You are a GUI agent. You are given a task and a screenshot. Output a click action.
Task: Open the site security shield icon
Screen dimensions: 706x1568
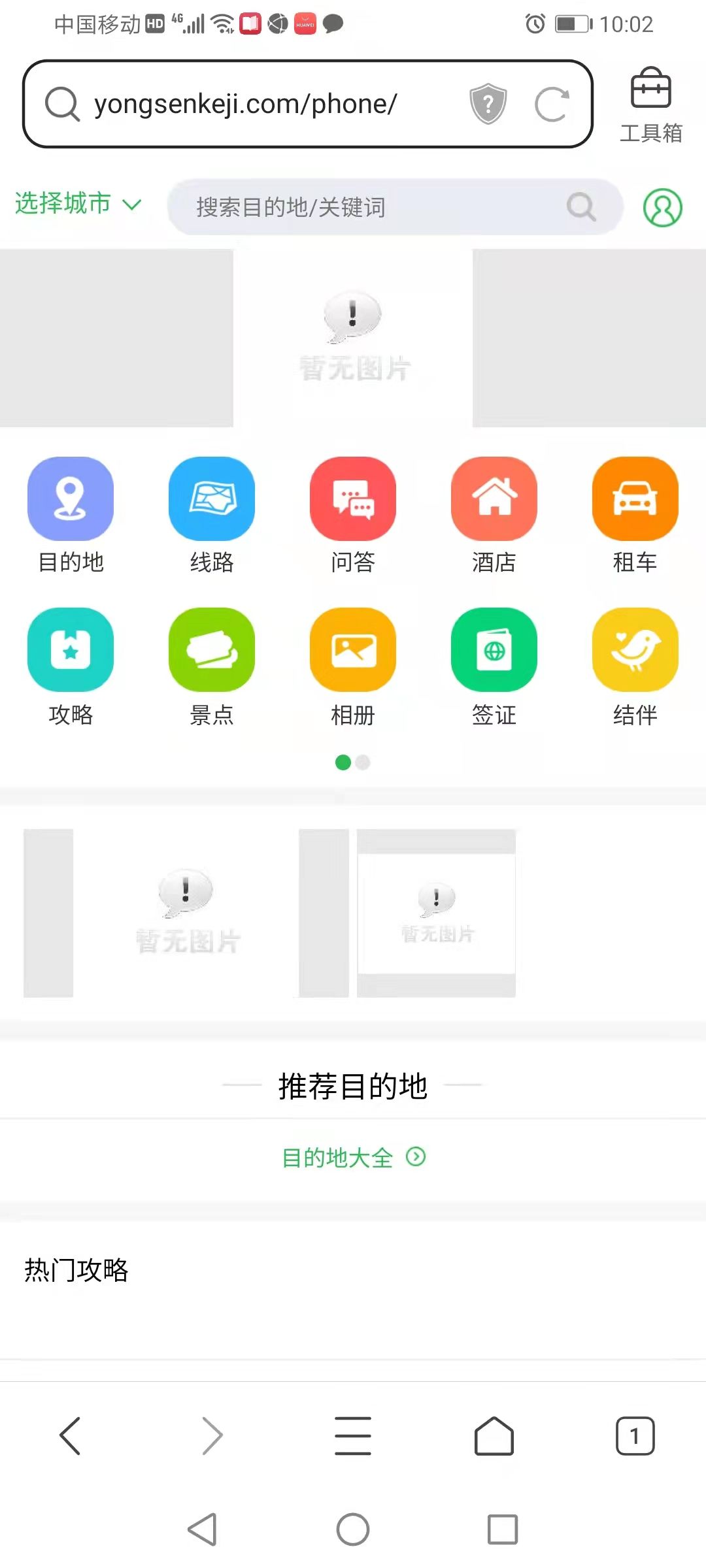(x=488, y=104)
